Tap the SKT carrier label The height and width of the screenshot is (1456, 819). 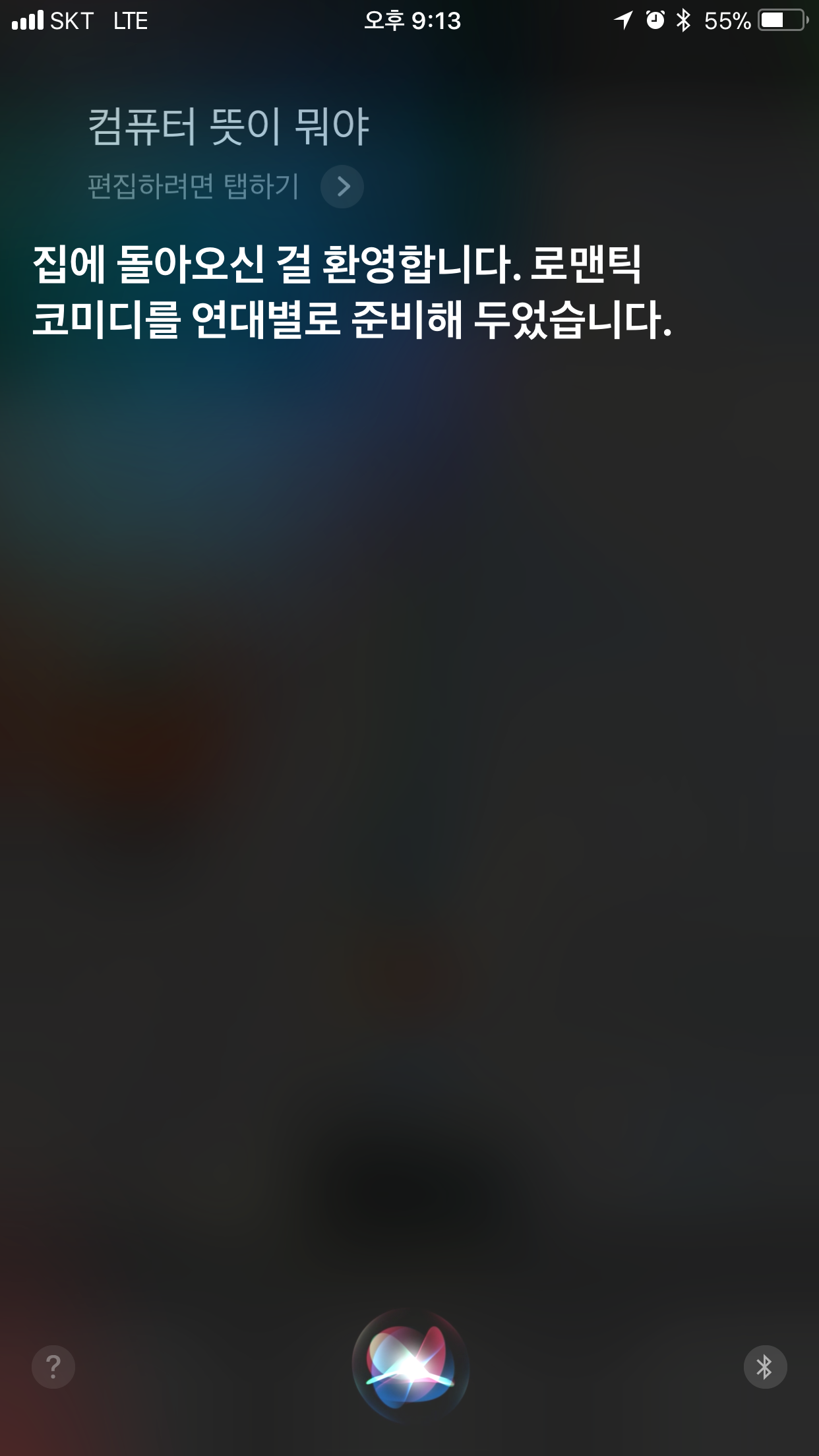tap(71, 22)
